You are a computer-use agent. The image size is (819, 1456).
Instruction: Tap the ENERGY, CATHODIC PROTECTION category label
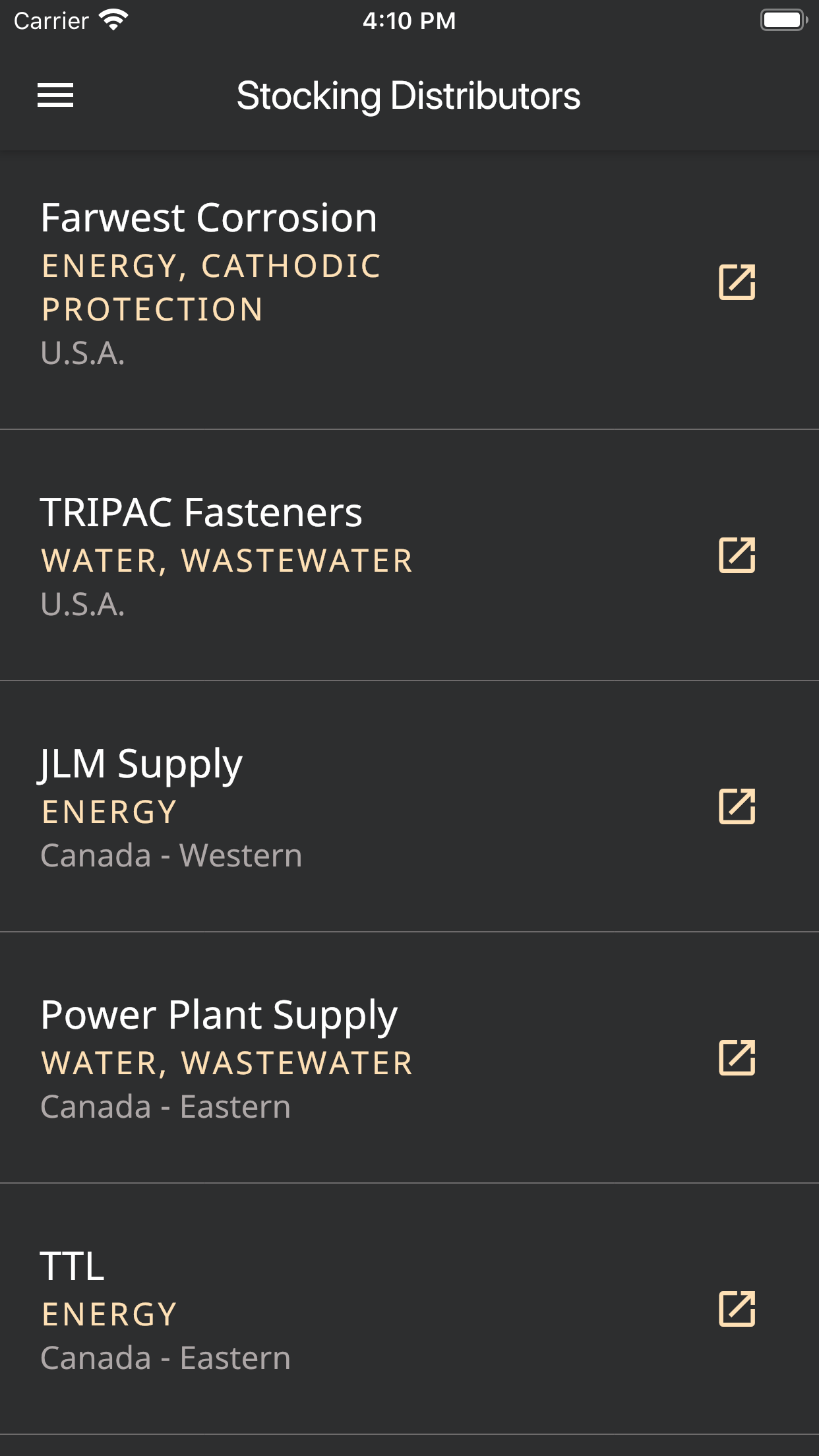tap(211, 287)
